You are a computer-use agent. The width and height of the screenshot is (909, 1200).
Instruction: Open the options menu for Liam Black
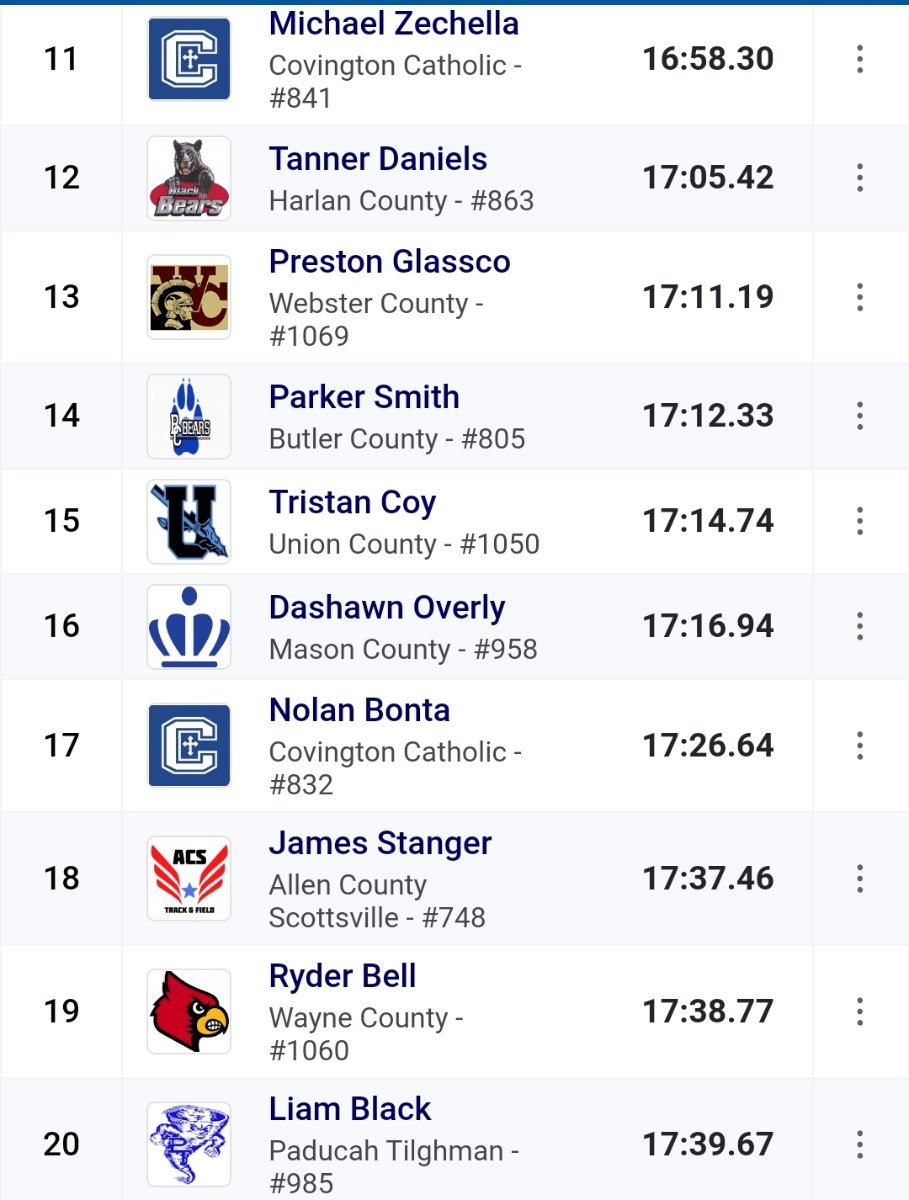pos(860,1144)
